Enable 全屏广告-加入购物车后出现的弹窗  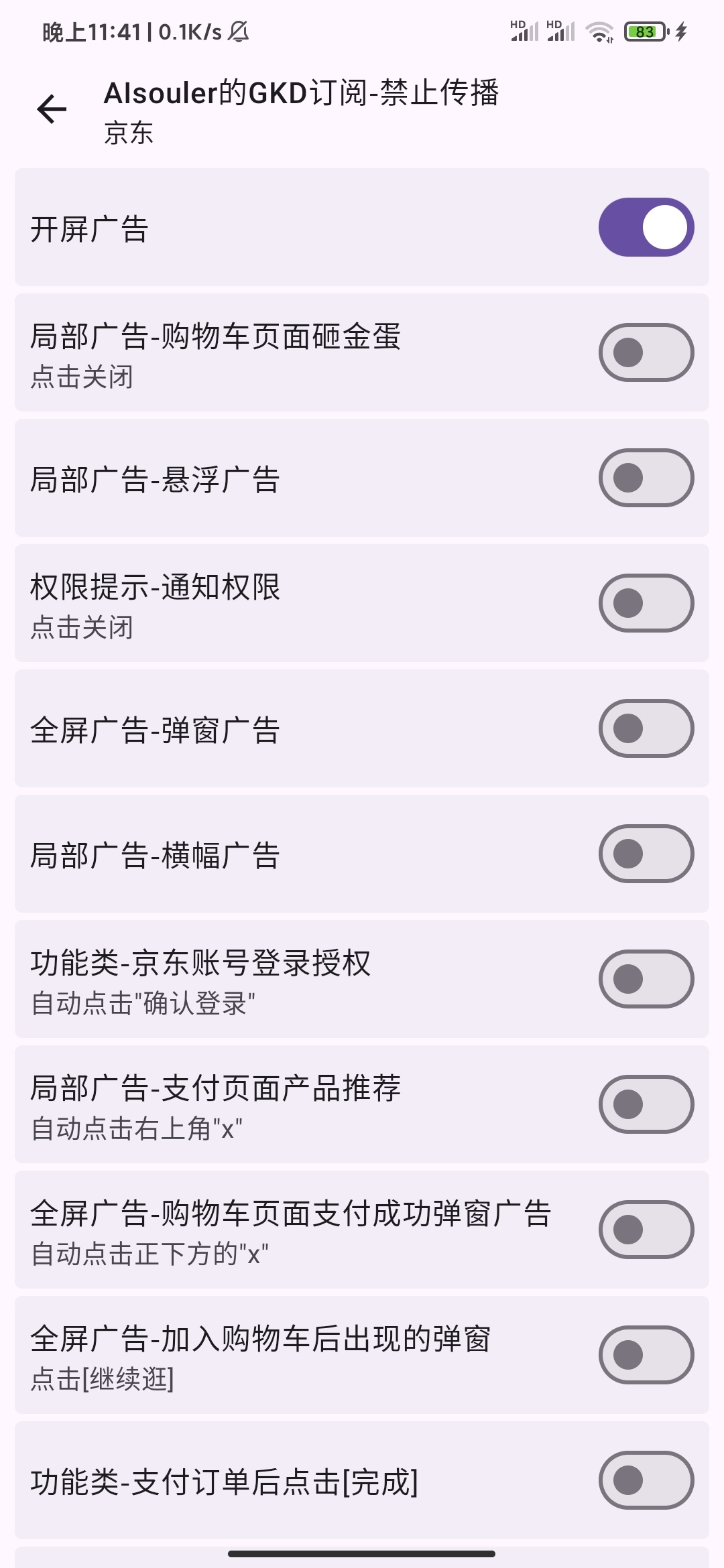(646, 1355)
